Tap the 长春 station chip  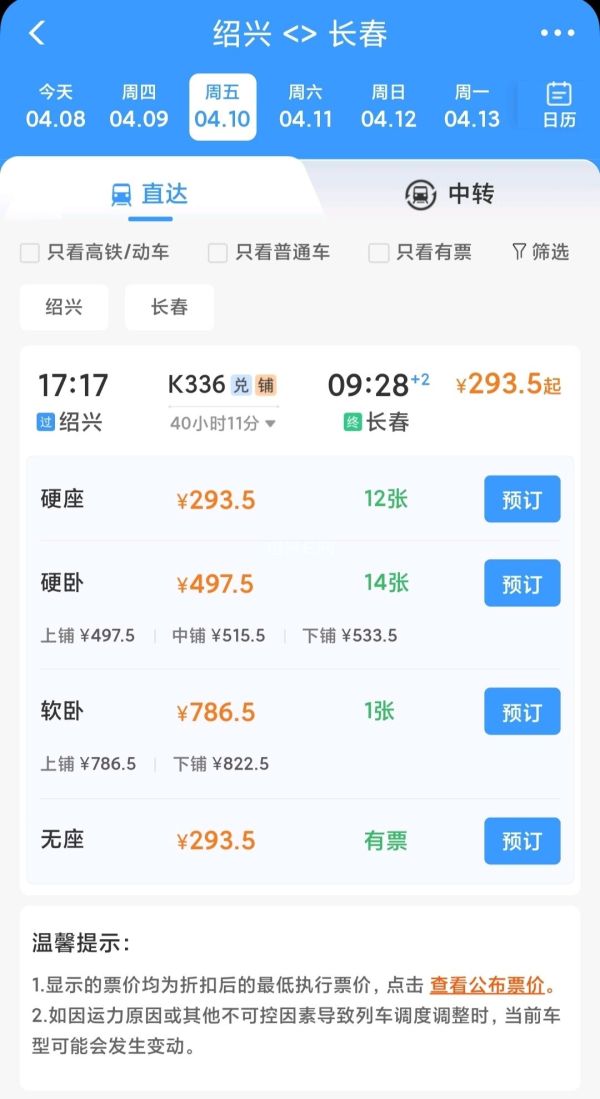(169, 307)
